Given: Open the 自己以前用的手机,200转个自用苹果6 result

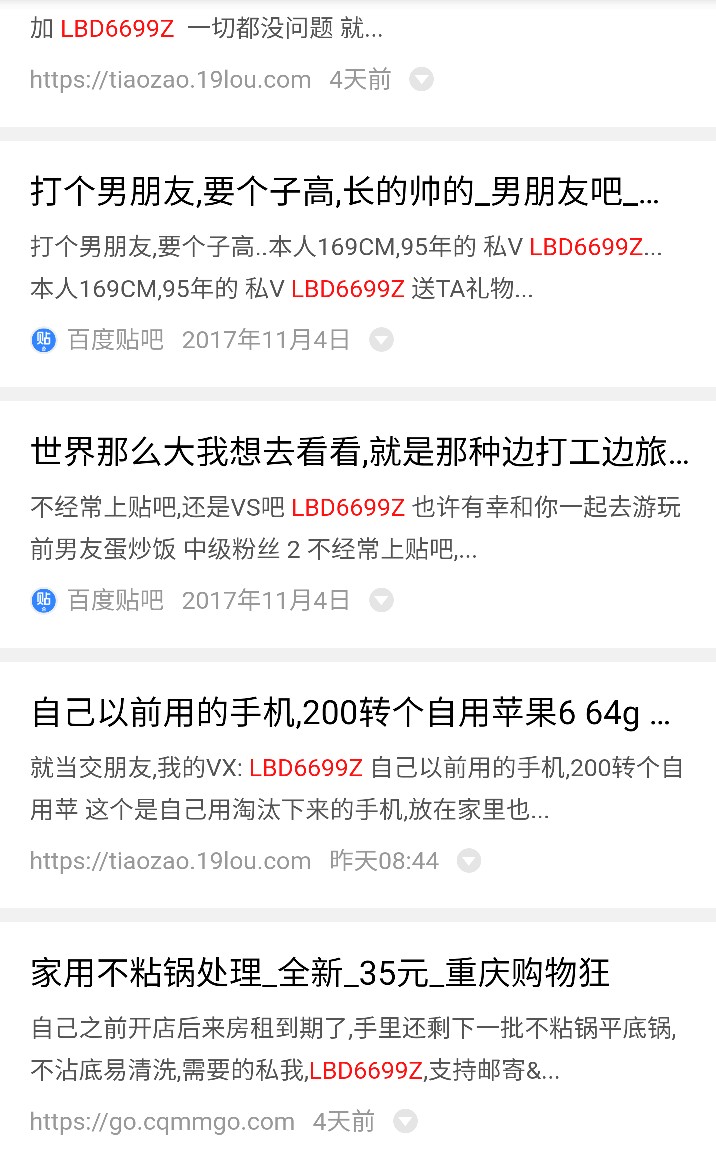Looking at the screenshot, I should point(350,714).
